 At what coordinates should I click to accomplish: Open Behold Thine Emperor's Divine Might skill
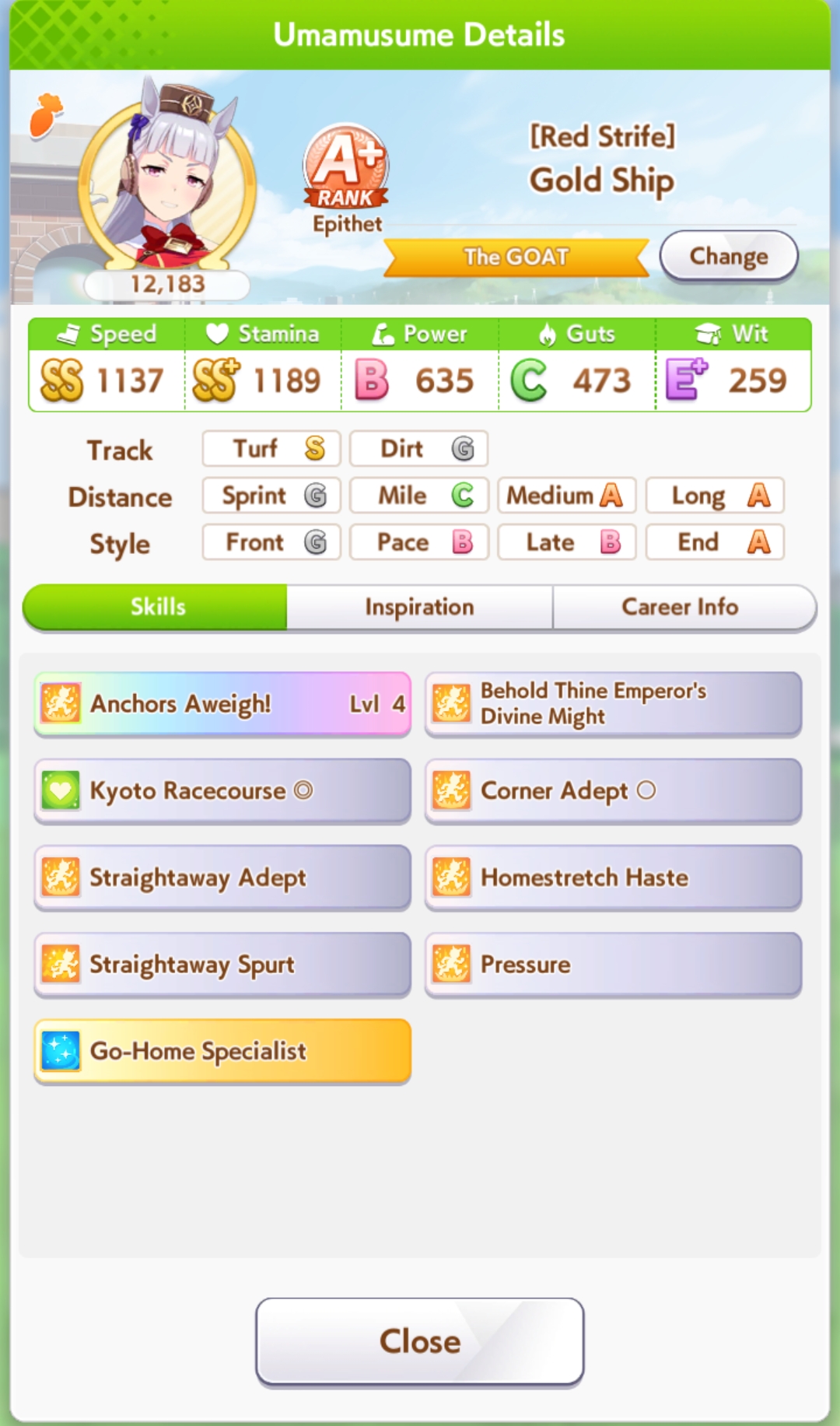click(613, 704)
